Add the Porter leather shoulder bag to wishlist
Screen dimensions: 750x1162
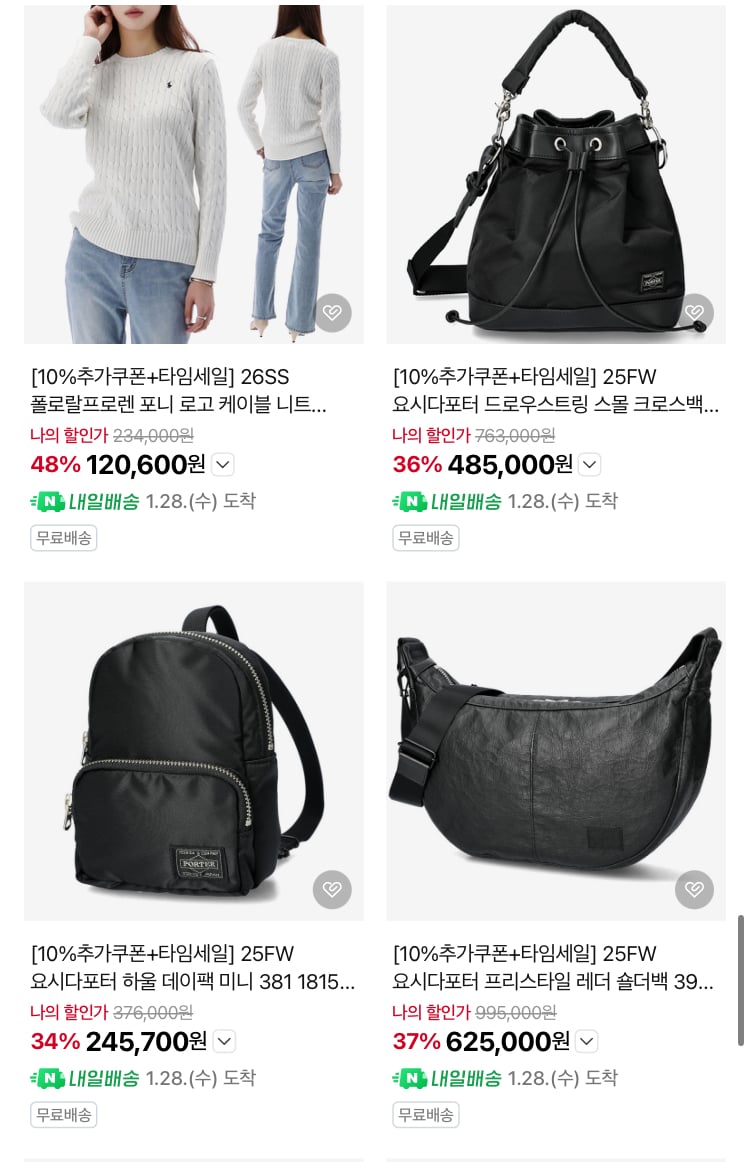694,889
